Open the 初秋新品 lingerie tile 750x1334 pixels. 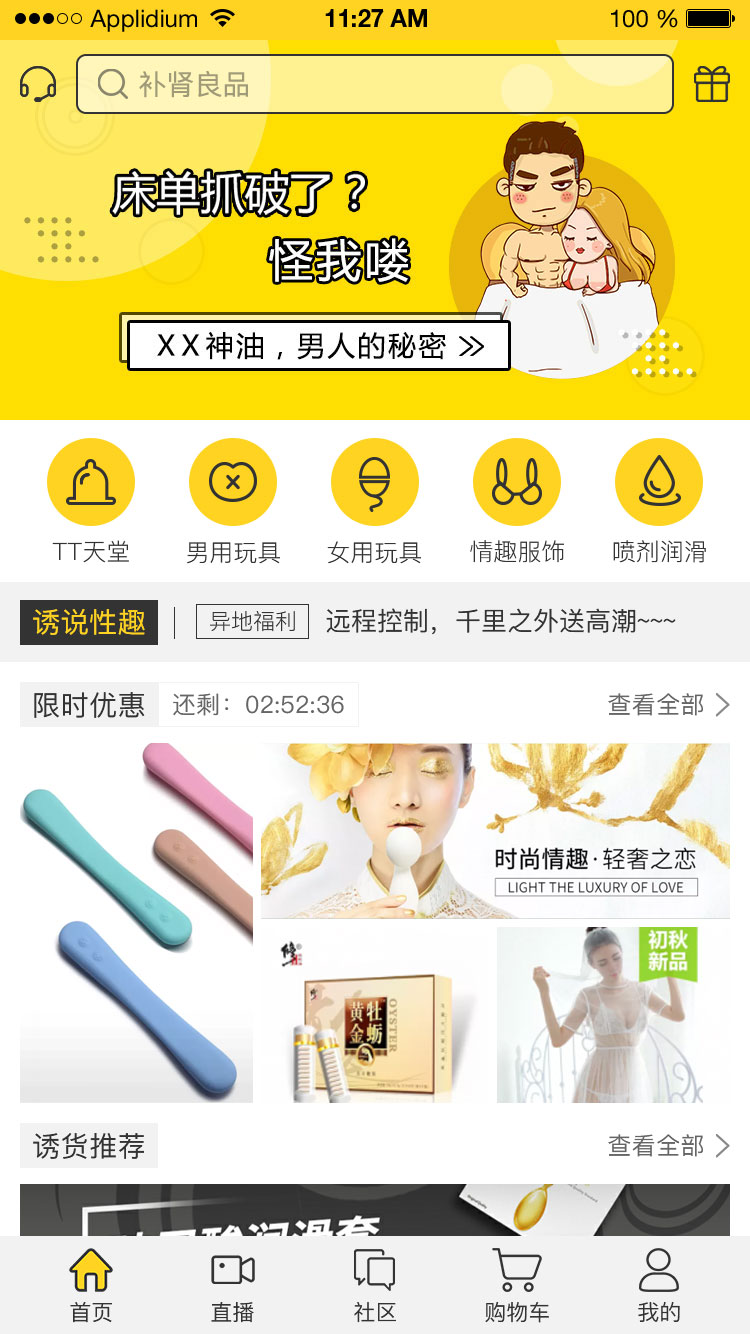(613, 1014)
